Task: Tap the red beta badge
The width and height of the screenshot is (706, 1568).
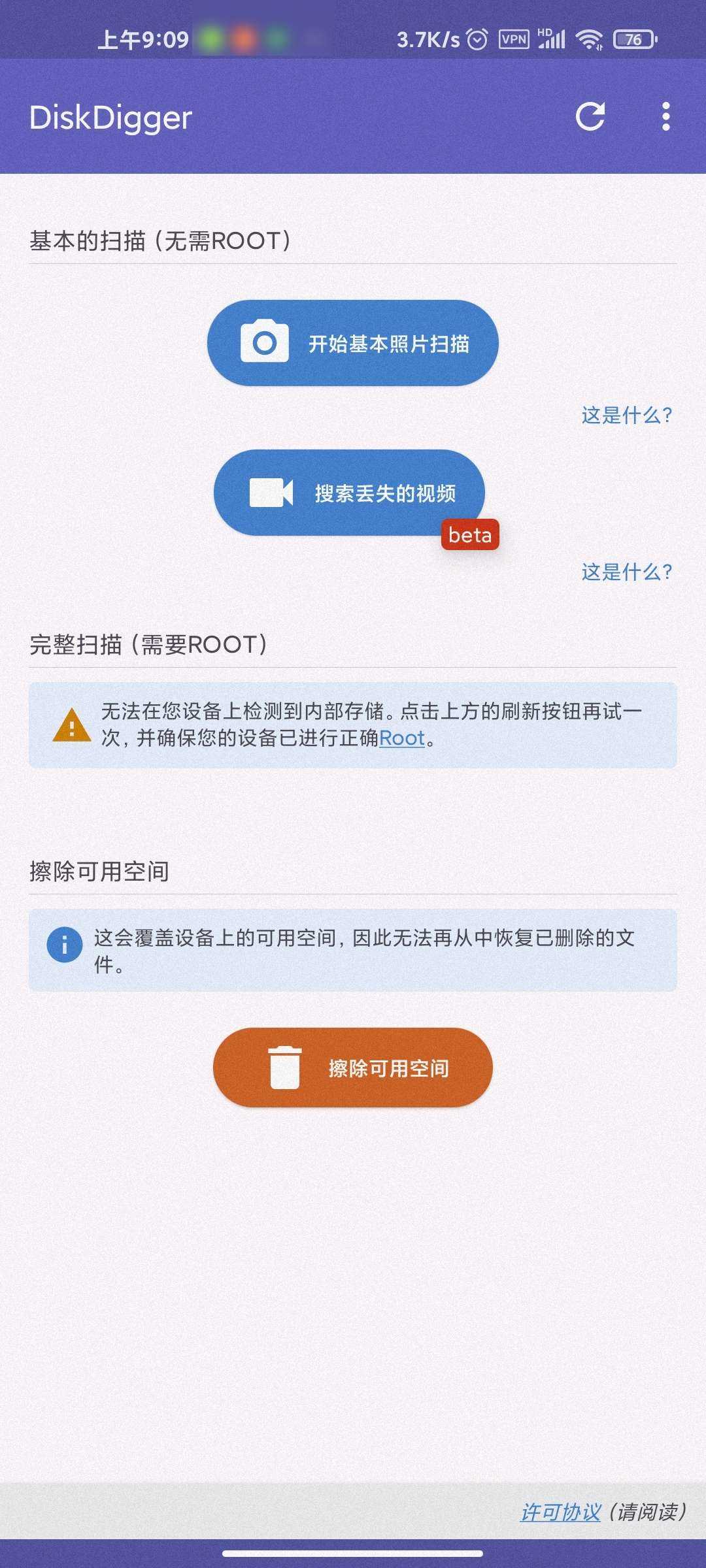Action: click(469, 535)
